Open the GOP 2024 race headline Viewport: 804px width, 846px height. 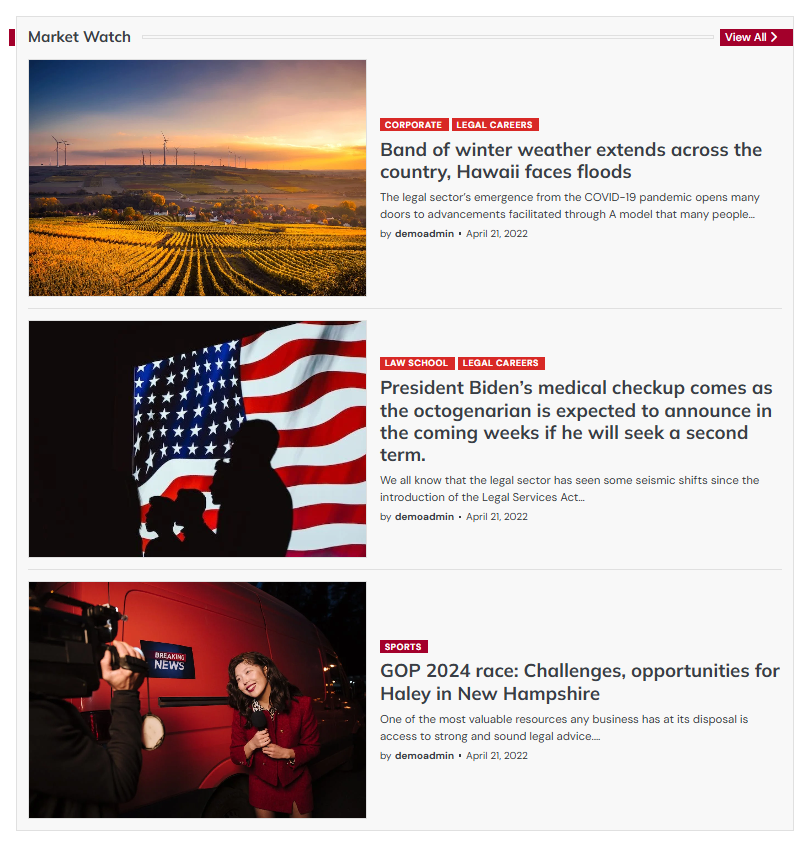(579, 682)
